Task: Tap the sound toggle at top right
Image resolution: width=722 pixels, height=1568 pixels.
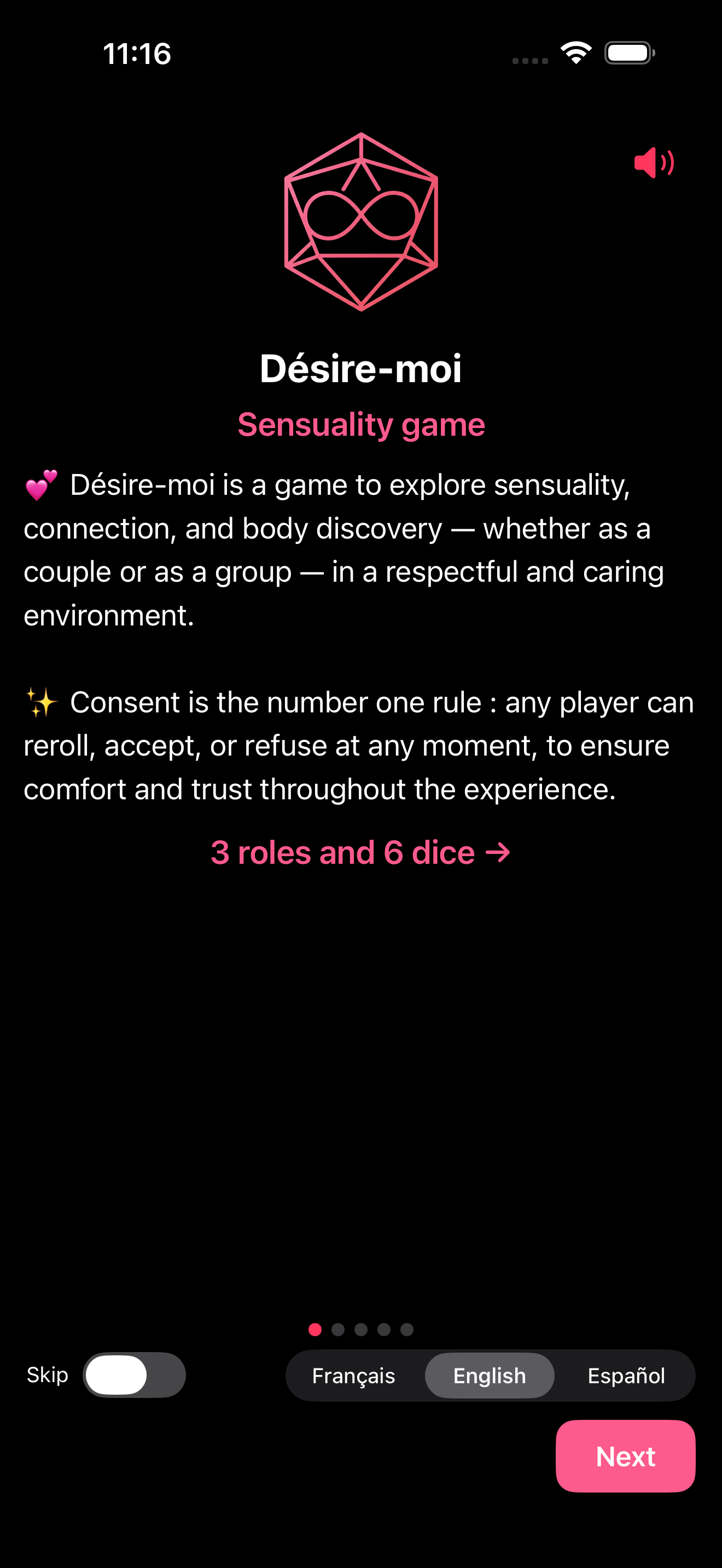Action: coord(654,161)
